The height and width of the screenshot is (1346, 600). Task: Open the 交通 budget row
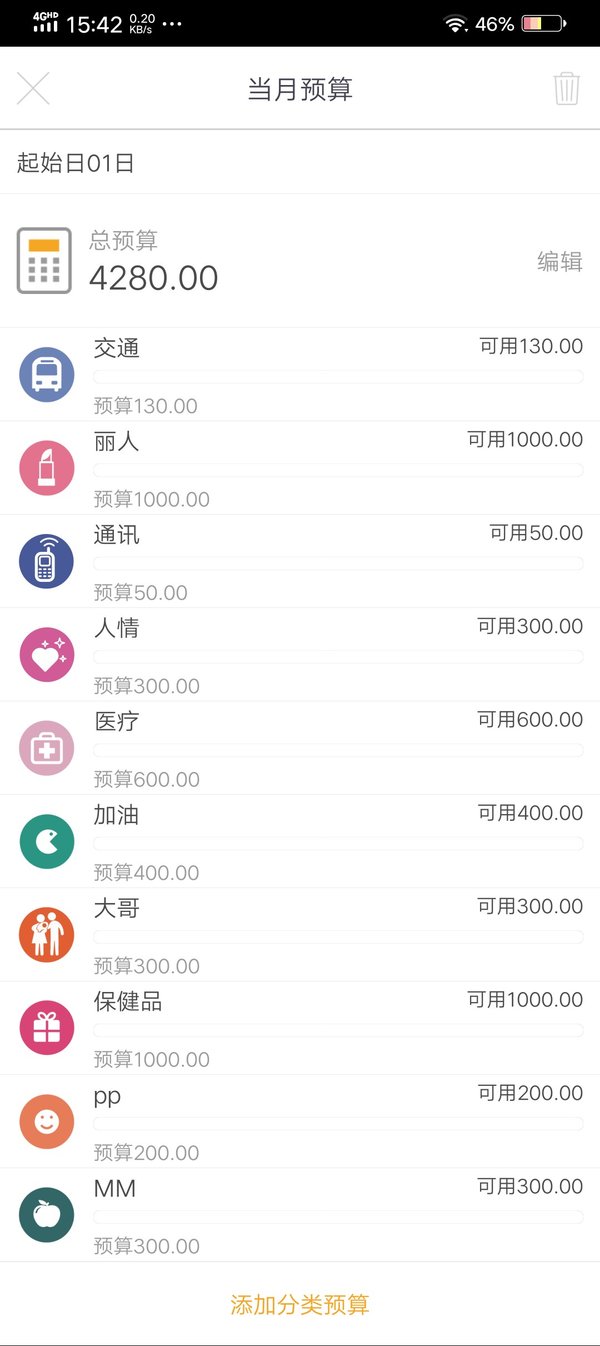point(300,375)
